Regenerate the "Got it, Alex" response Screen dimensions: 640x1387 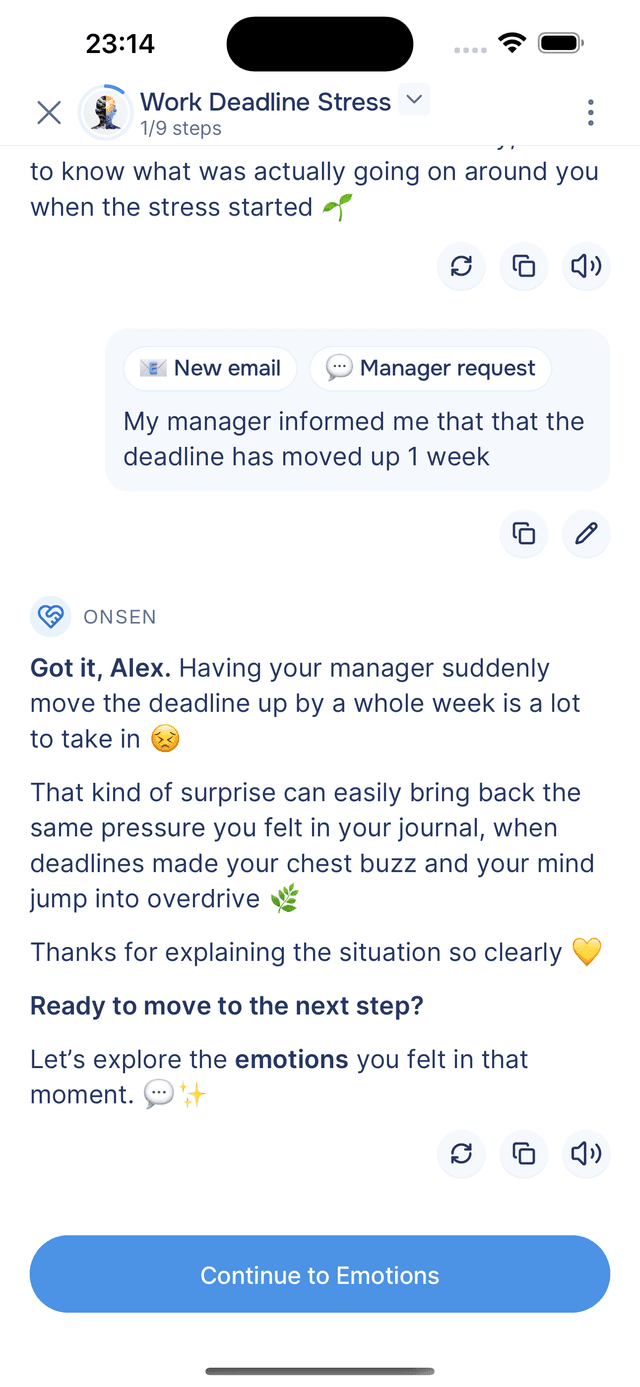[461, 1153]
